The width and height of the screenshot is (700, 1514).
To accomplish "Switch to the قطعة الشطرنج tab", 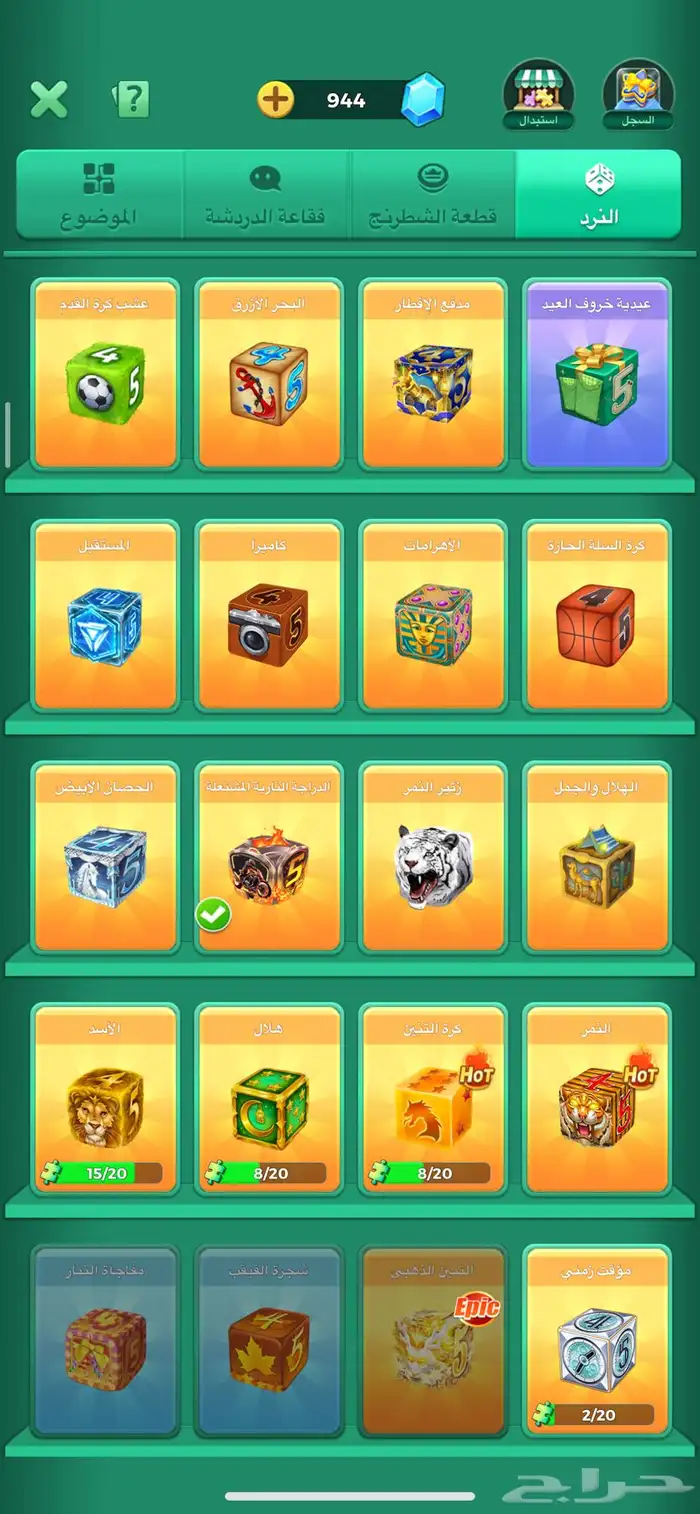I will (433, 195).
